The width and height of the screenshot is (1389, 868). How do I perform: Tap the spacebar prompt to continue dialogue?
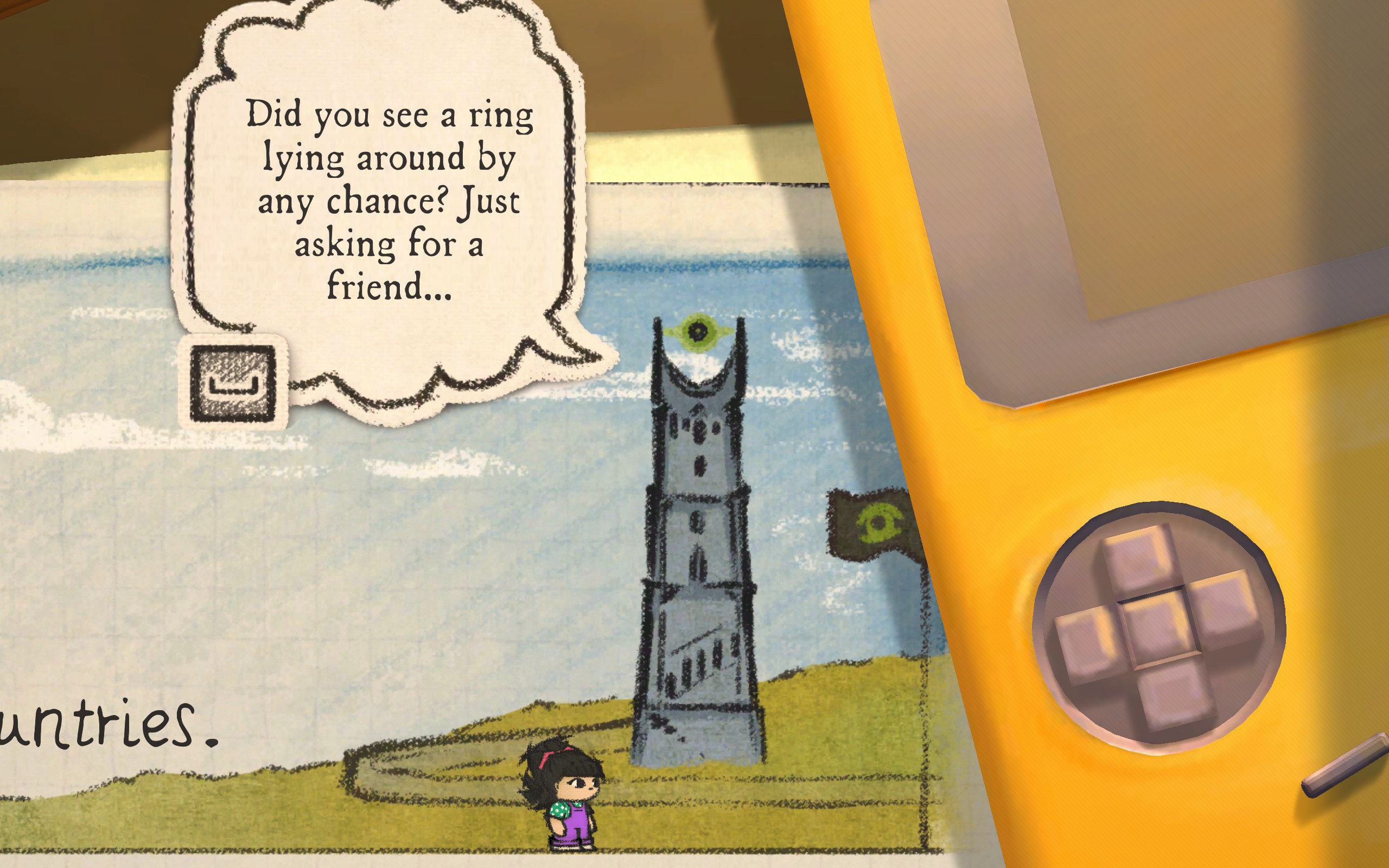pos(232,382)
